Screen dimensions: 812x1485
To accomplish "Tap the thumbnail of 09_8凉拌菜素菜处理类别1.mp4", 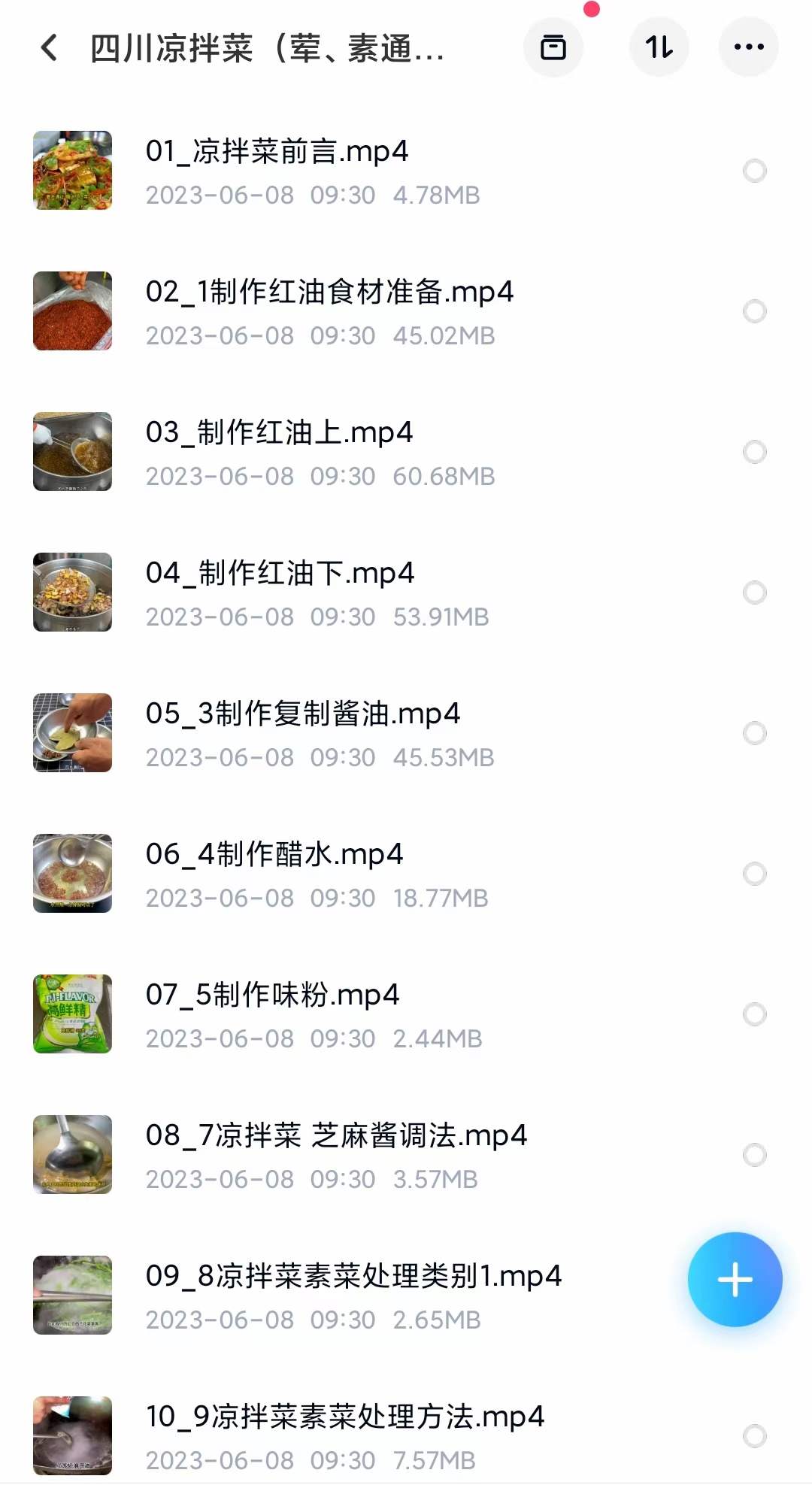I will pos(72,1296).
